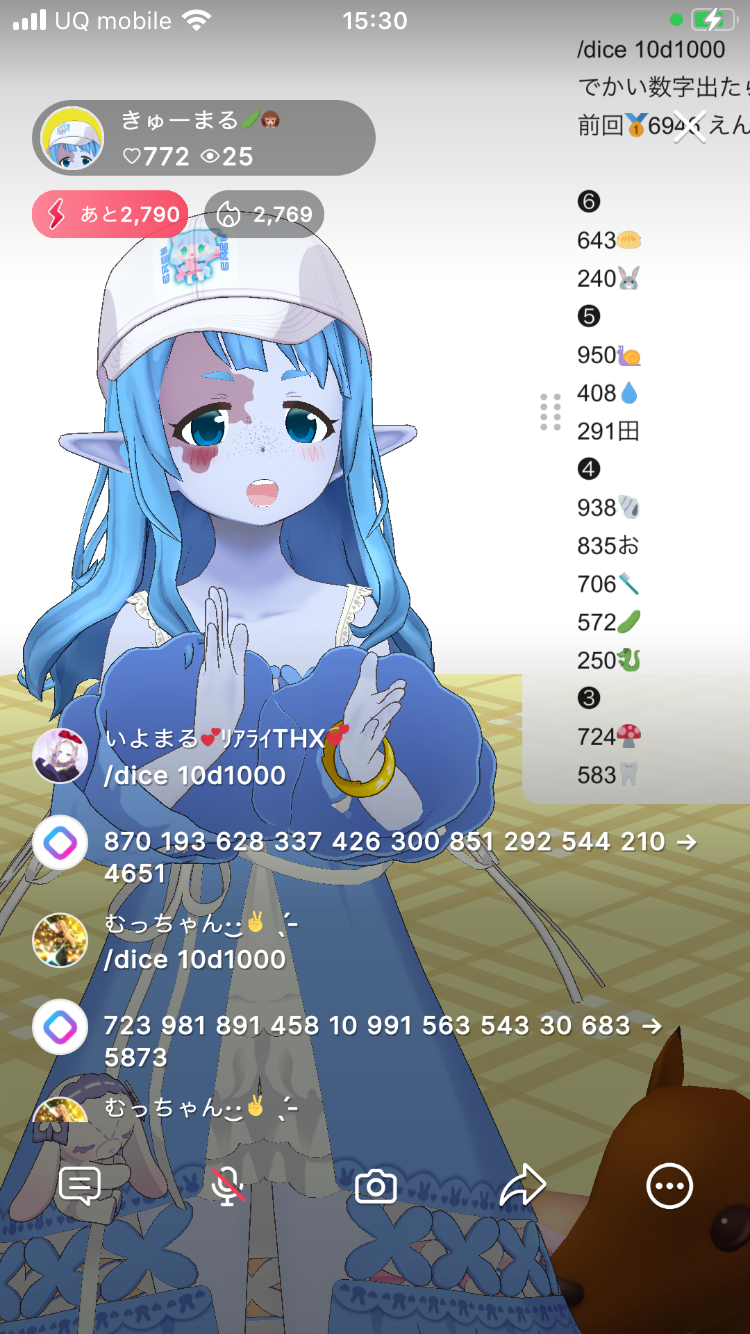The image size is (750, 1334).
Task: Open the more options menu
Action: 669,1186
